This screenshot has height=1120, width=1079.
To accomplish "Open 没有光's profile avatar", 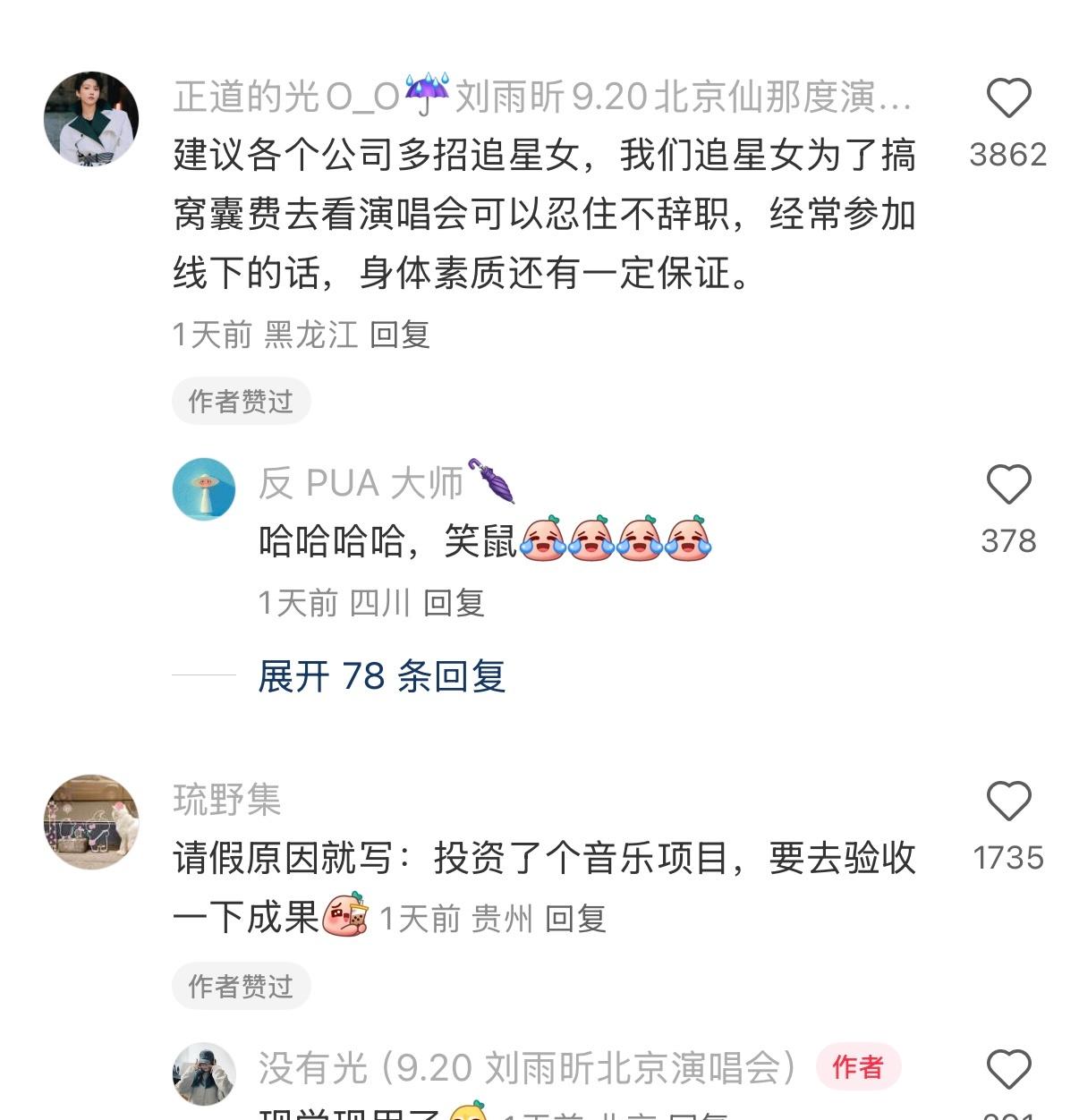I will (204, 1073).
